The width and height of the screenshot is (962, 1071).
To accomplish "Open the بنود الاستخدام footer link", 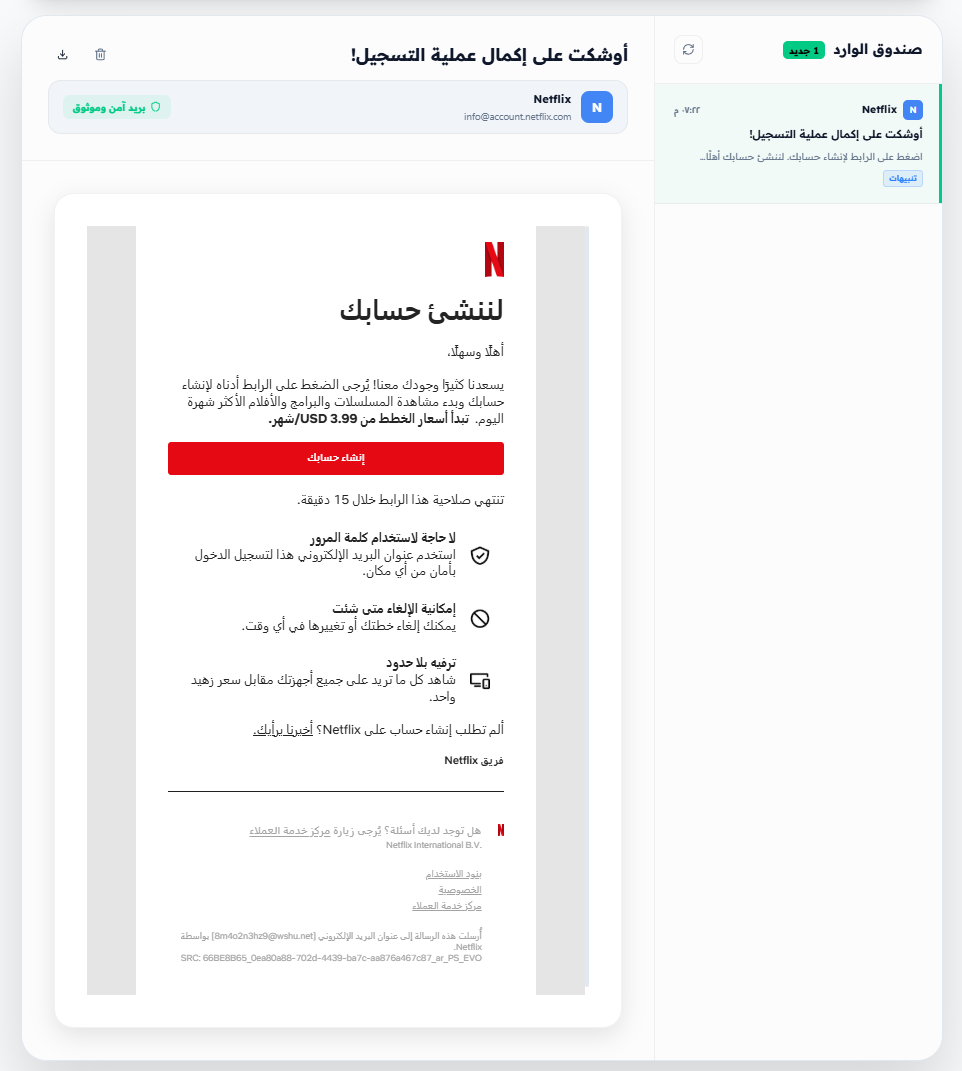I will pos(454,874).
